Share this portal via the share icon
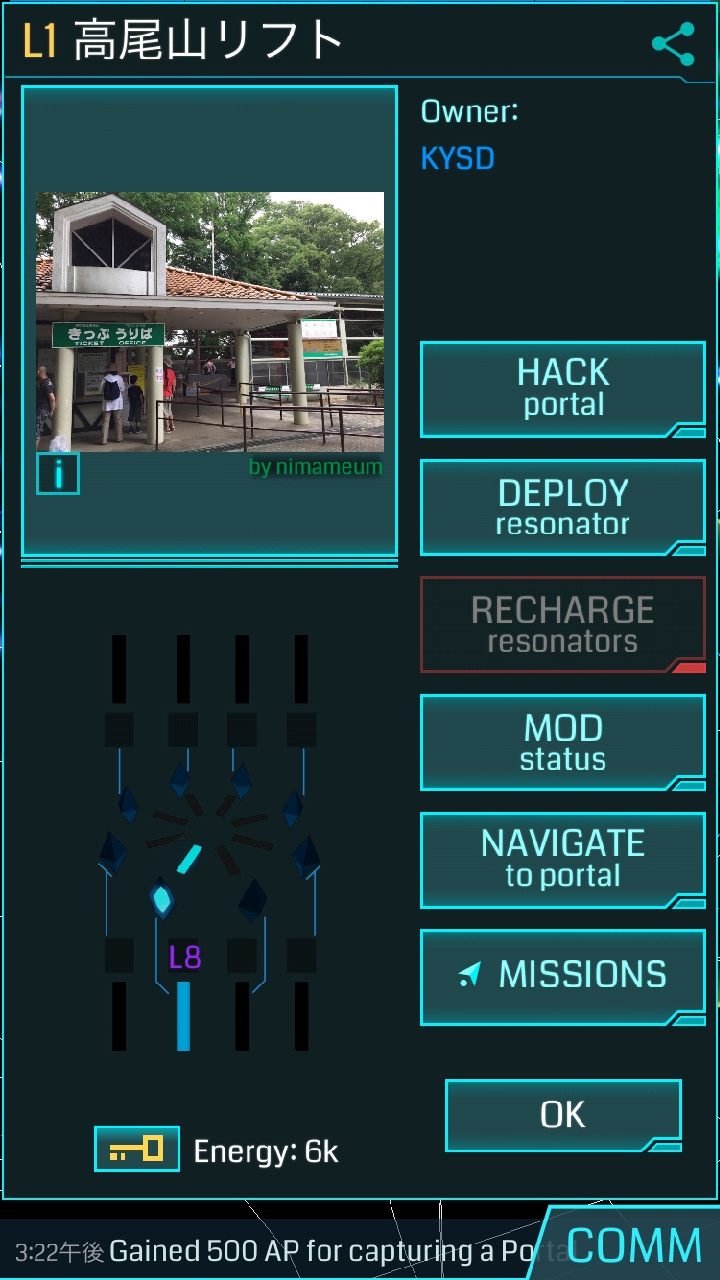The image size is (720, 1280). click(x=673, y=44)
